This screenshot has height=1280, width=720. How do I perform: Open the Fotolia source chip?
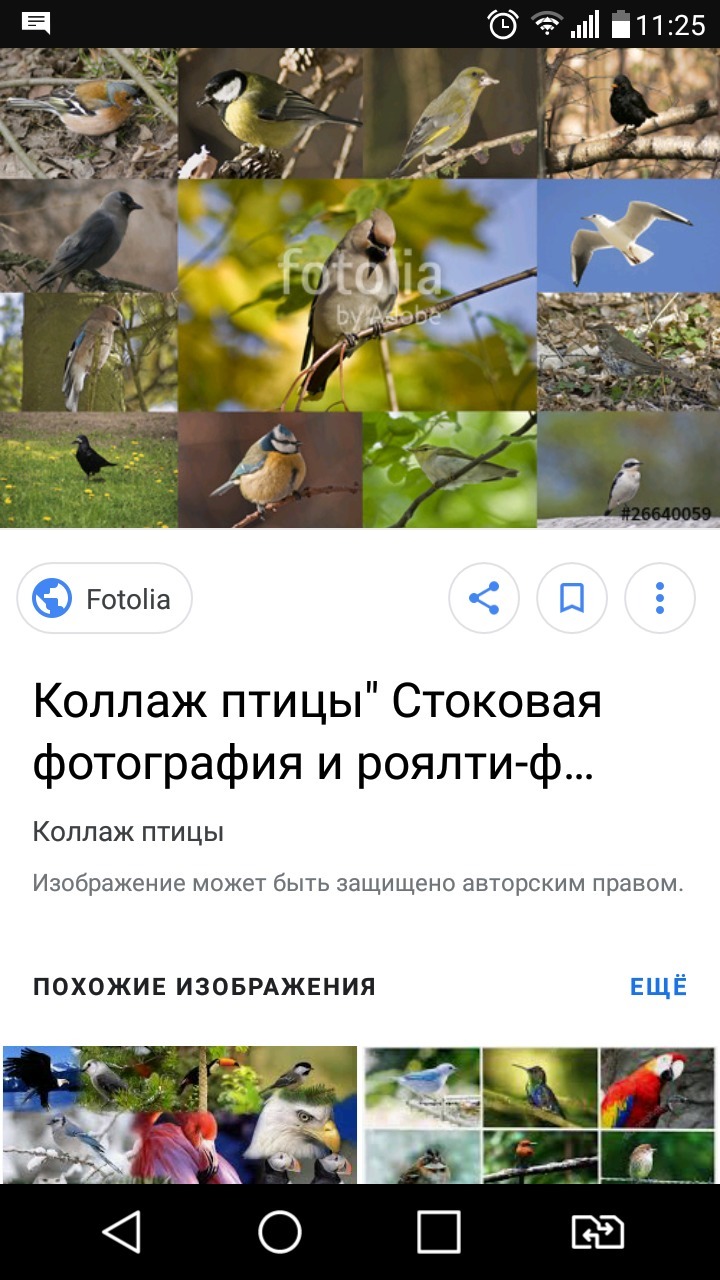click(105, 599)
